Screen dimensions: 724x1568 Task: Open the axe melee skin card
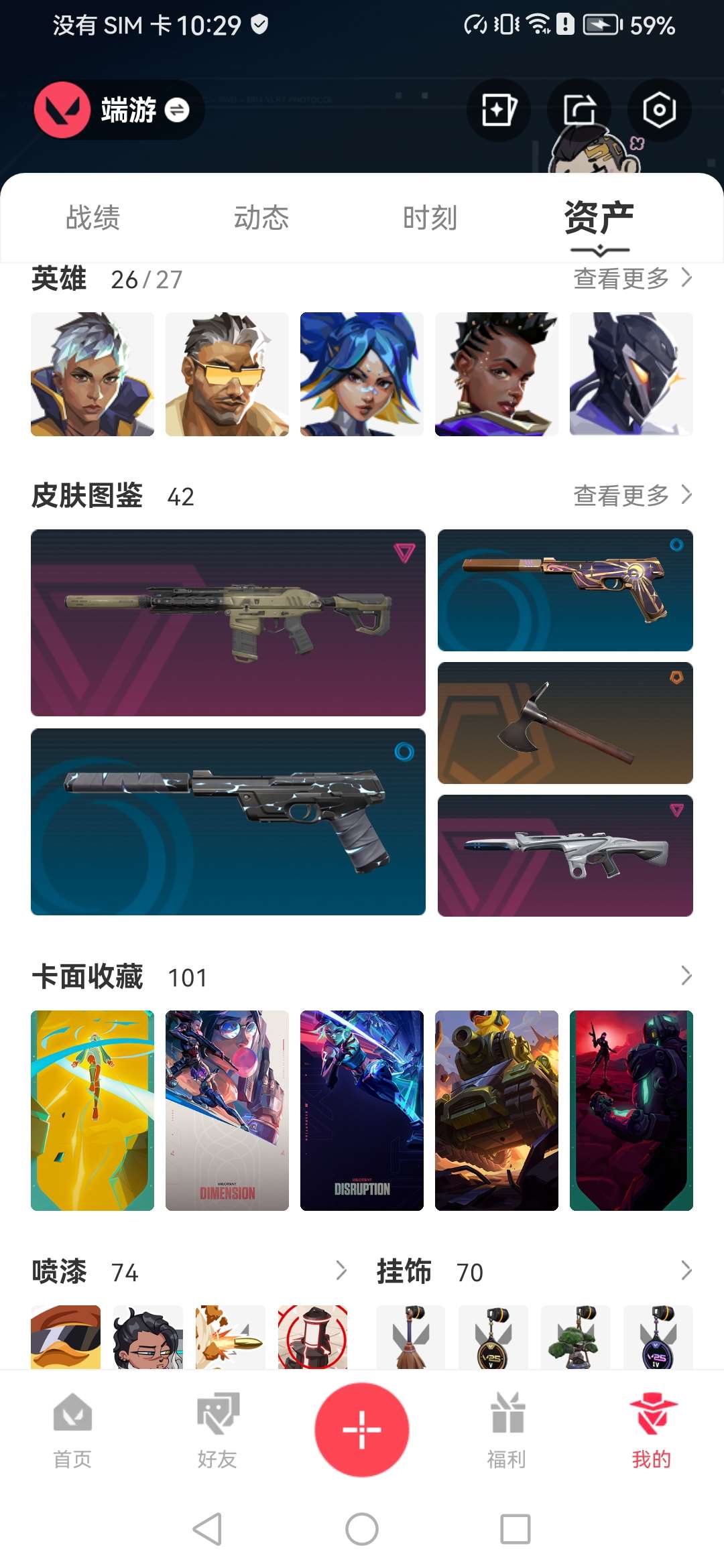tap(565, 723)
